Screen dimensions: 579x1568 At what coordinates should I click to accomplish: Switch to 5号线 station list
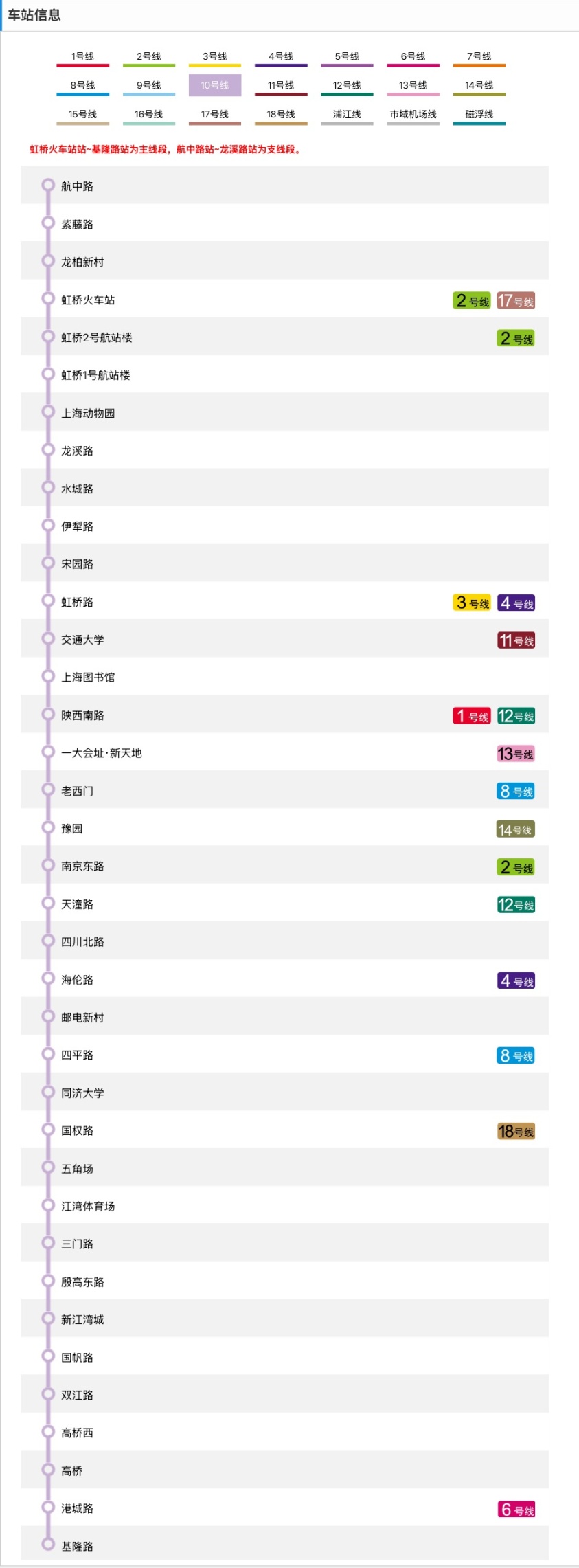coord(347,57)
